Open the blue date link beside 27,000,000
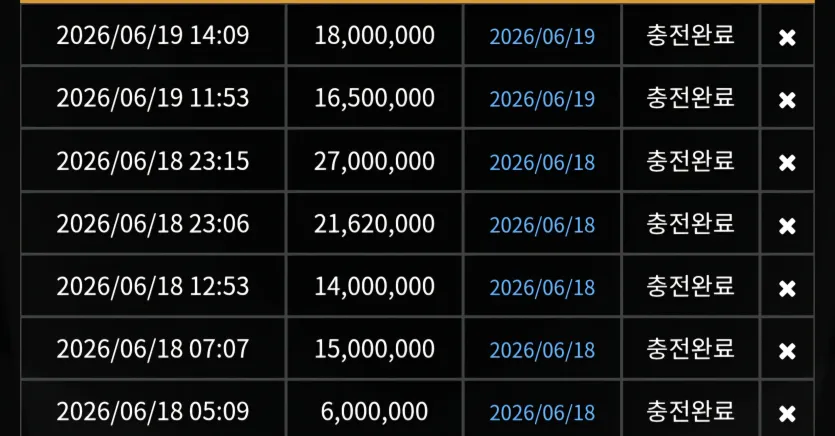 (542, 162)
